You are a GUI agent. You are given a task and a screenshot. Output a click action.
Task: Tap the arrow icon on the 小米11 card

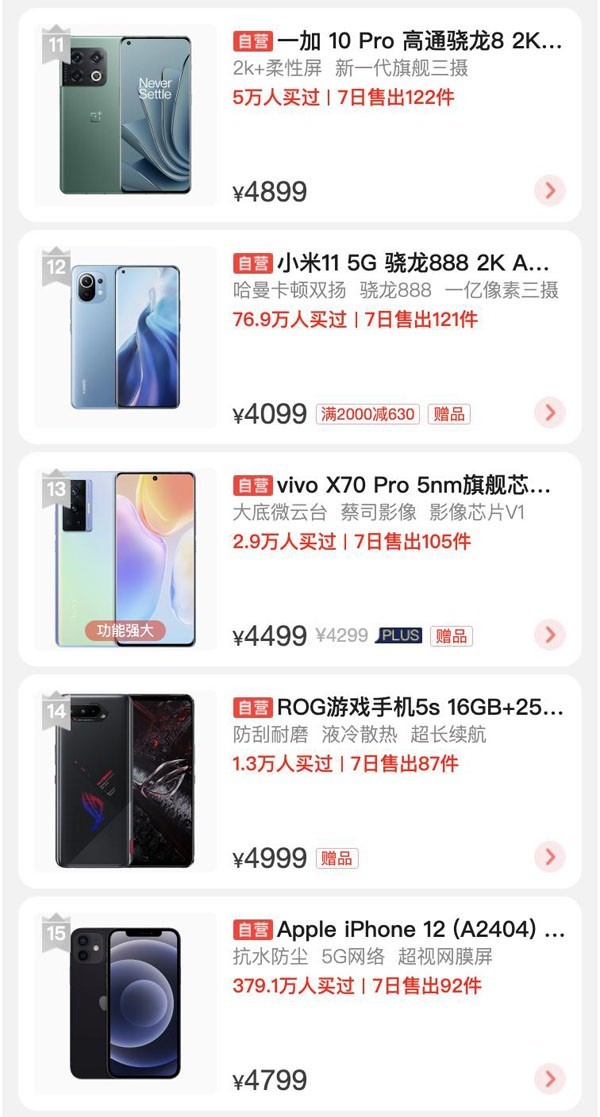[550, 412]
